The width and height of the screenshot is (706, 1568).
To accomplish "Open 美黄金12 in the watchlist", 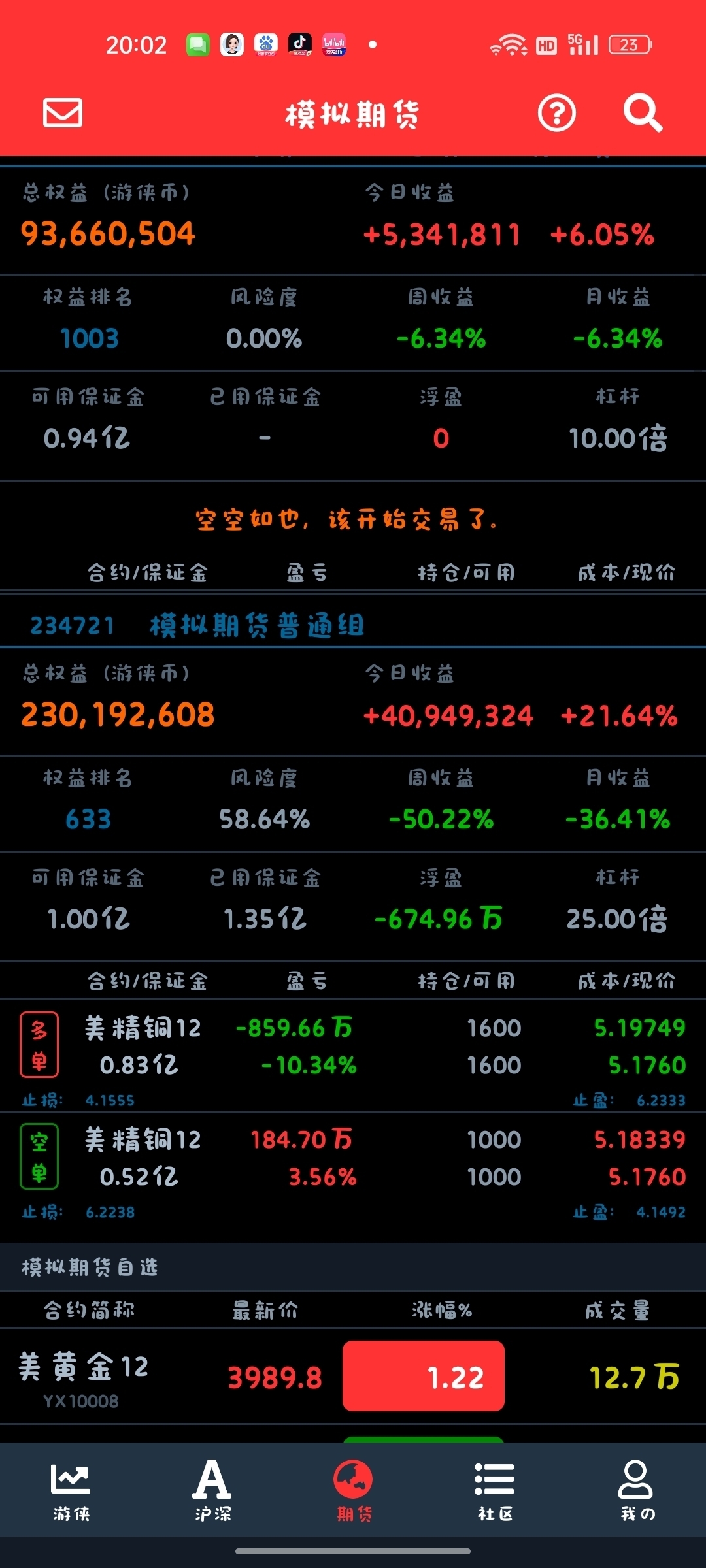I will [x=85, y=1376].
